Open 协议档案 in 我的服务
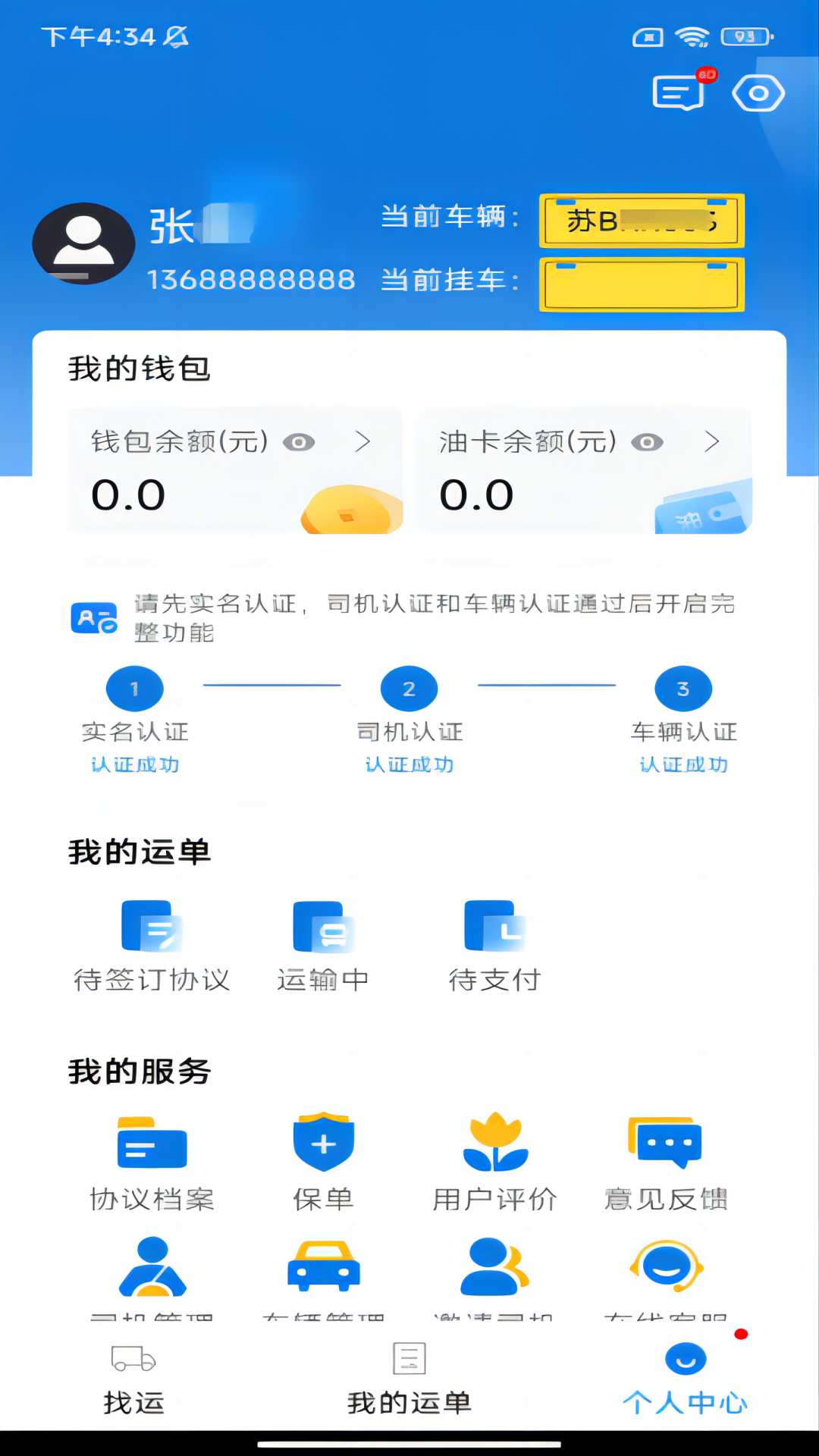The width and height of the screenshot is (819, 1456). tap(152, 1145)
